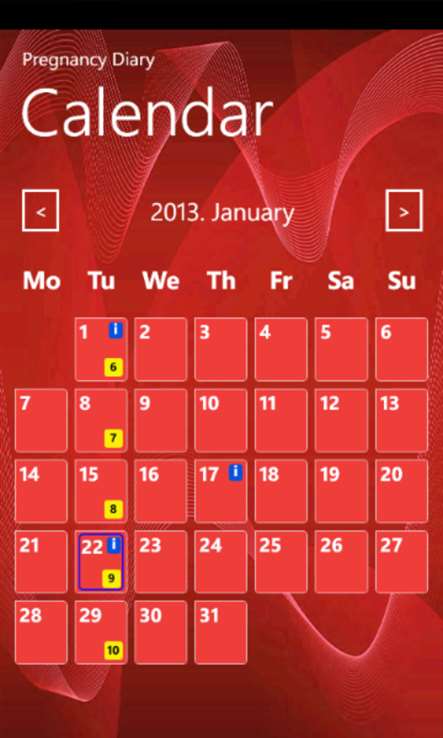443x738 pixels.
Task: Choose day 25 in the grid
Action: [x=281, y=562]
